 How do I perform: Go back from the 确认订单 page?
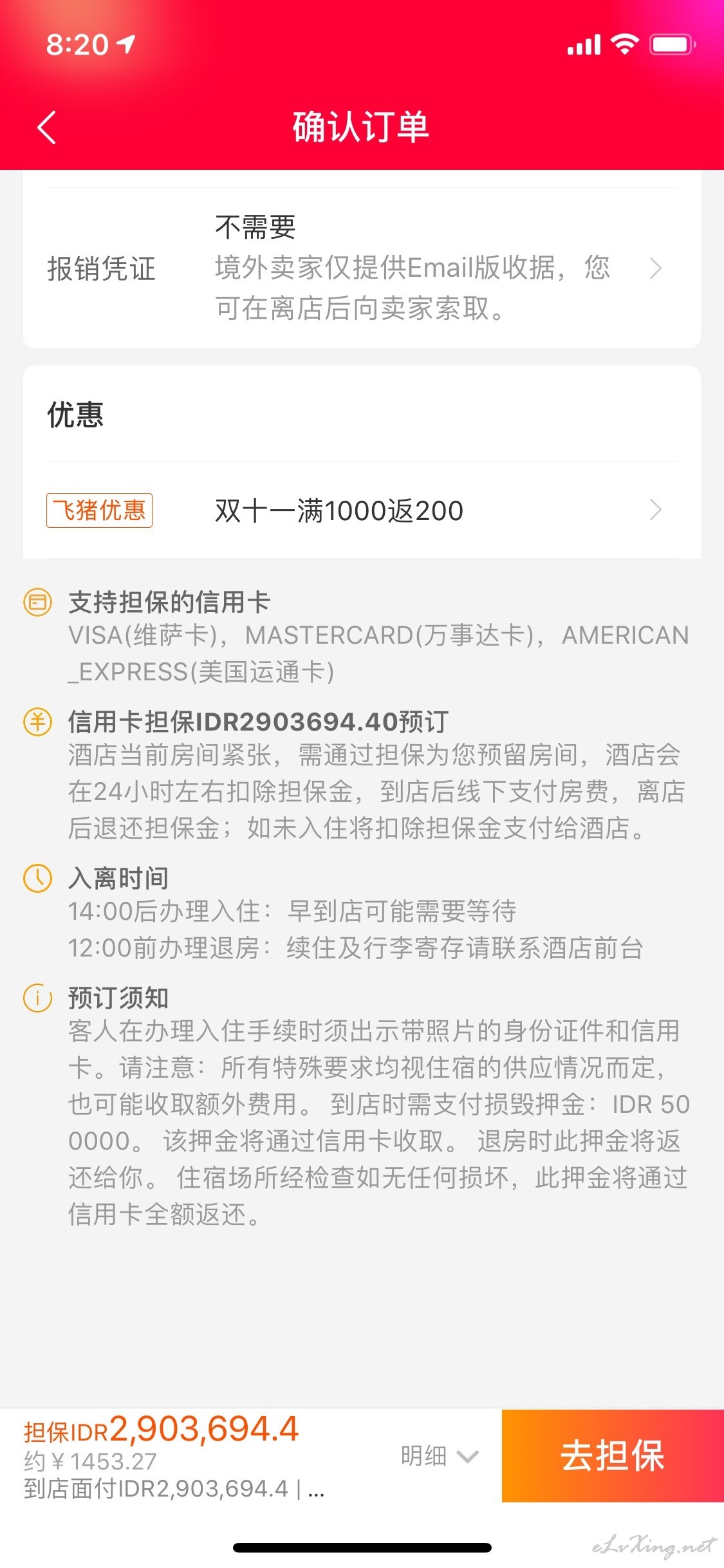point(47,127)
